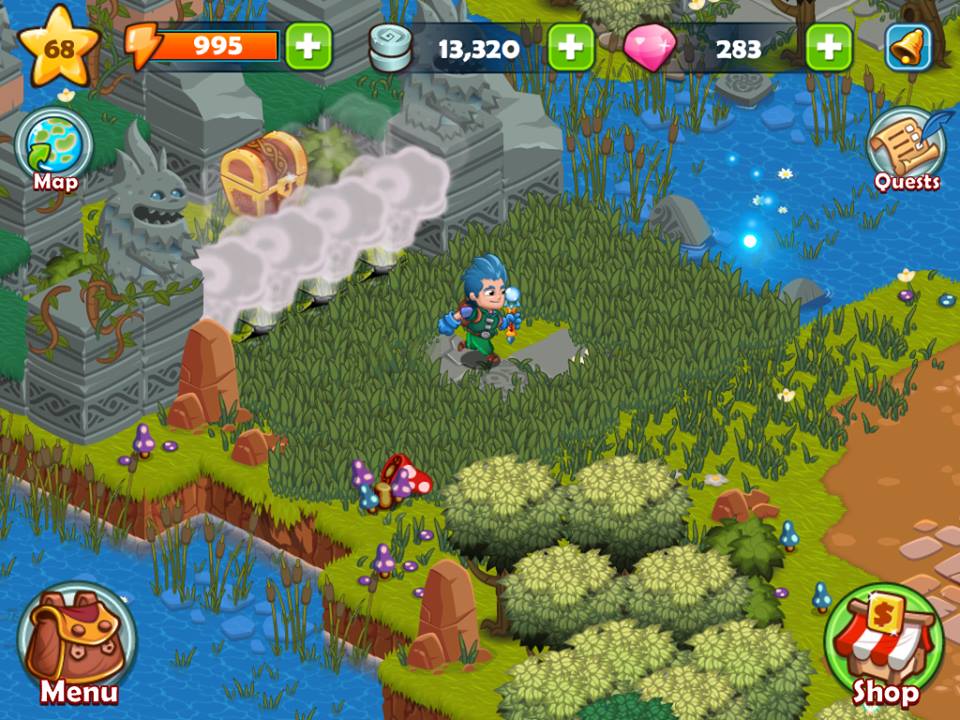
Task: Get more pink gems via plus button
Action: point(828,47)
